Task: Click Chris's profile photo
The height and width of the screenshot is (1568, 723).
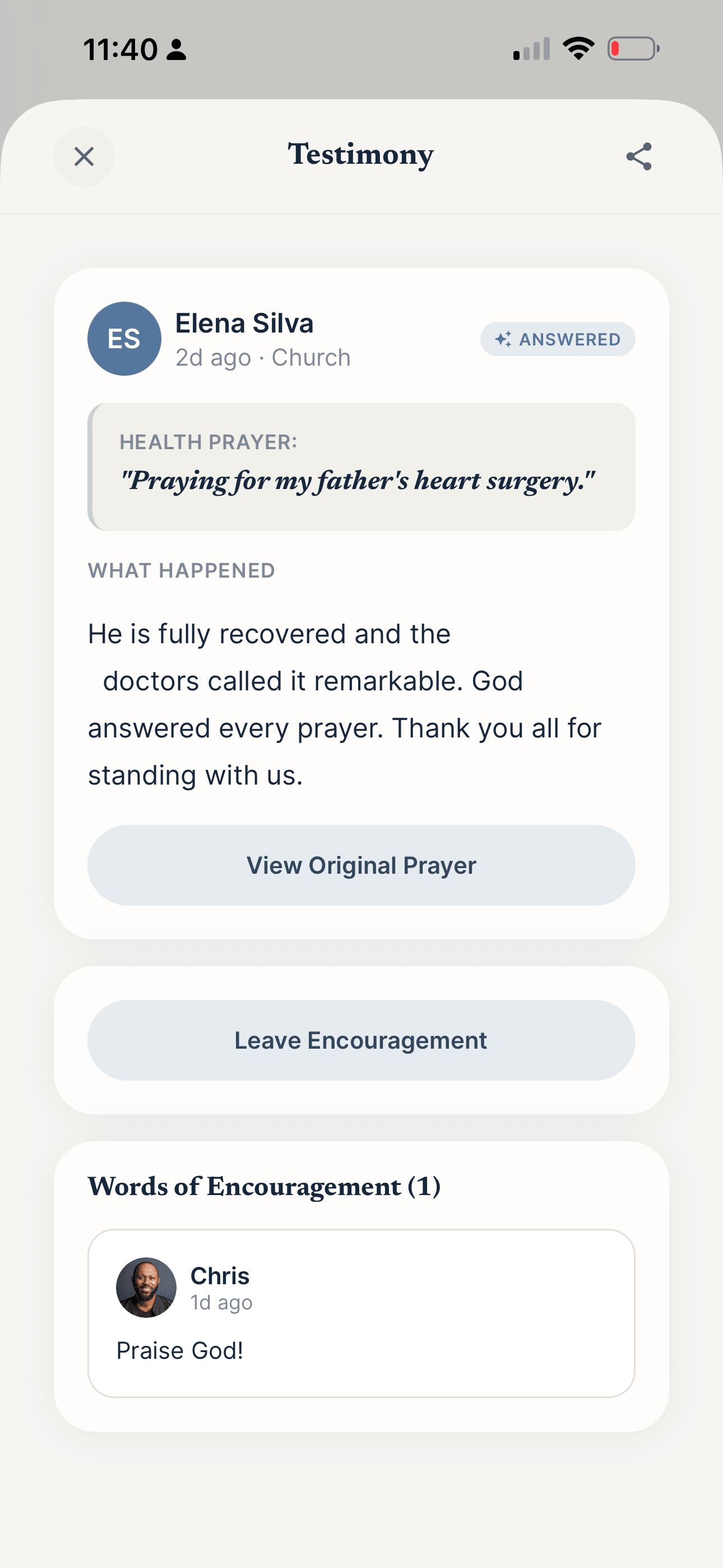Action: (x=147, y=1287)
